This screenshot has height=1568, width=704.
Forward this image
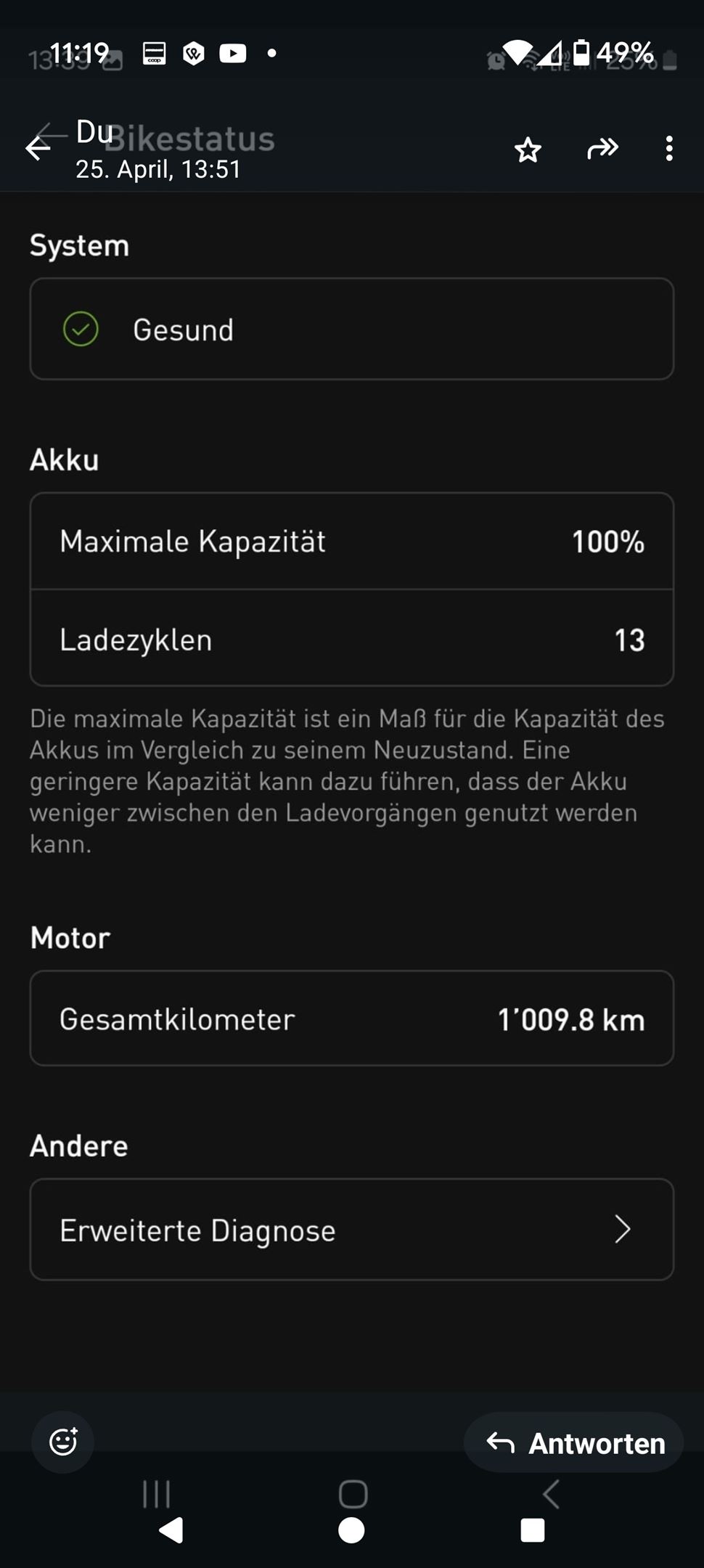click(602, 149)
